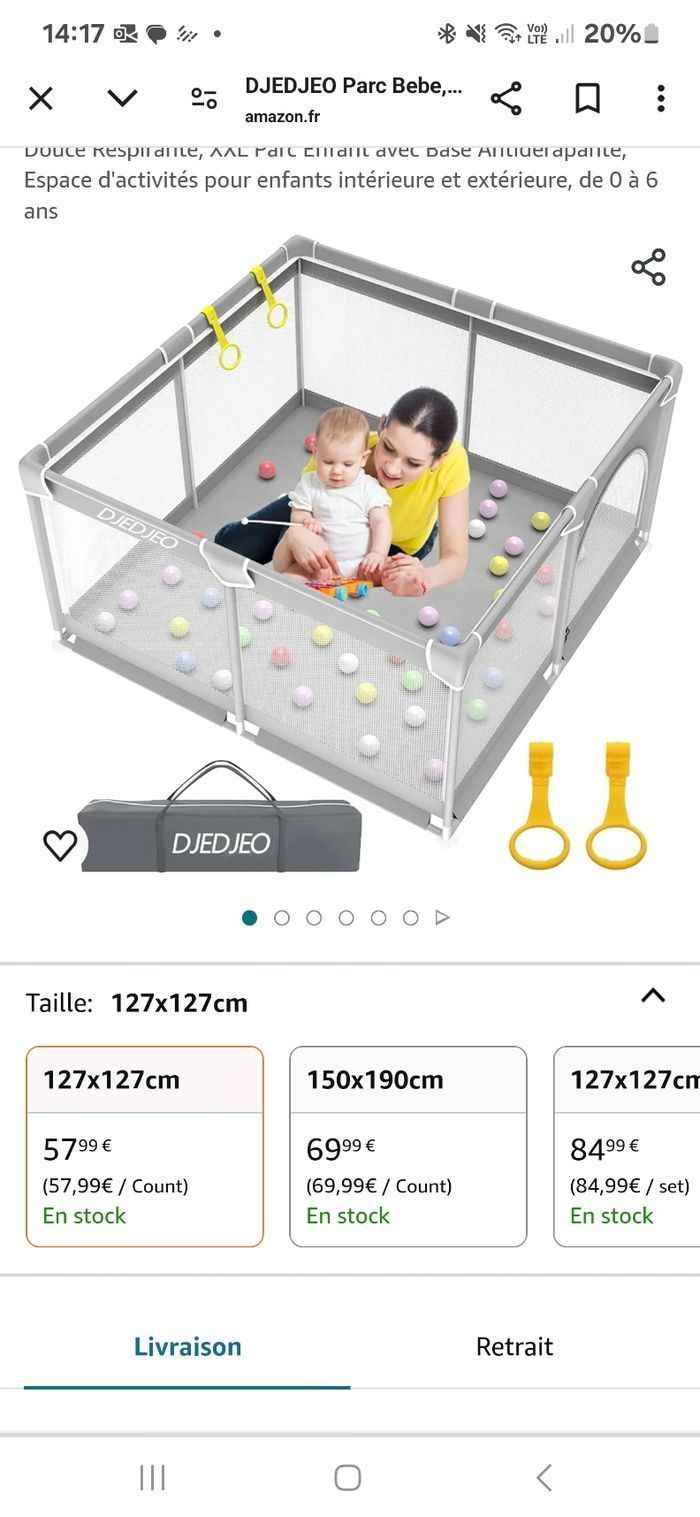Open the three-dot overflow menu
700x1517 pixels.
coord(660,98)
